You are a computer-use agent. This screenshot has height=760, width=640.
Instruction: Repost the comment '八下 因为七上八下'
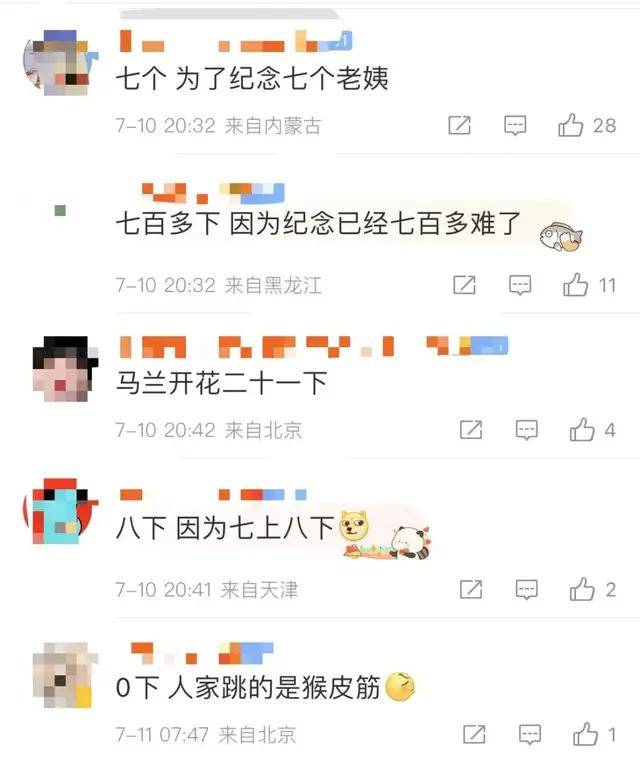(x=471, y=590)
